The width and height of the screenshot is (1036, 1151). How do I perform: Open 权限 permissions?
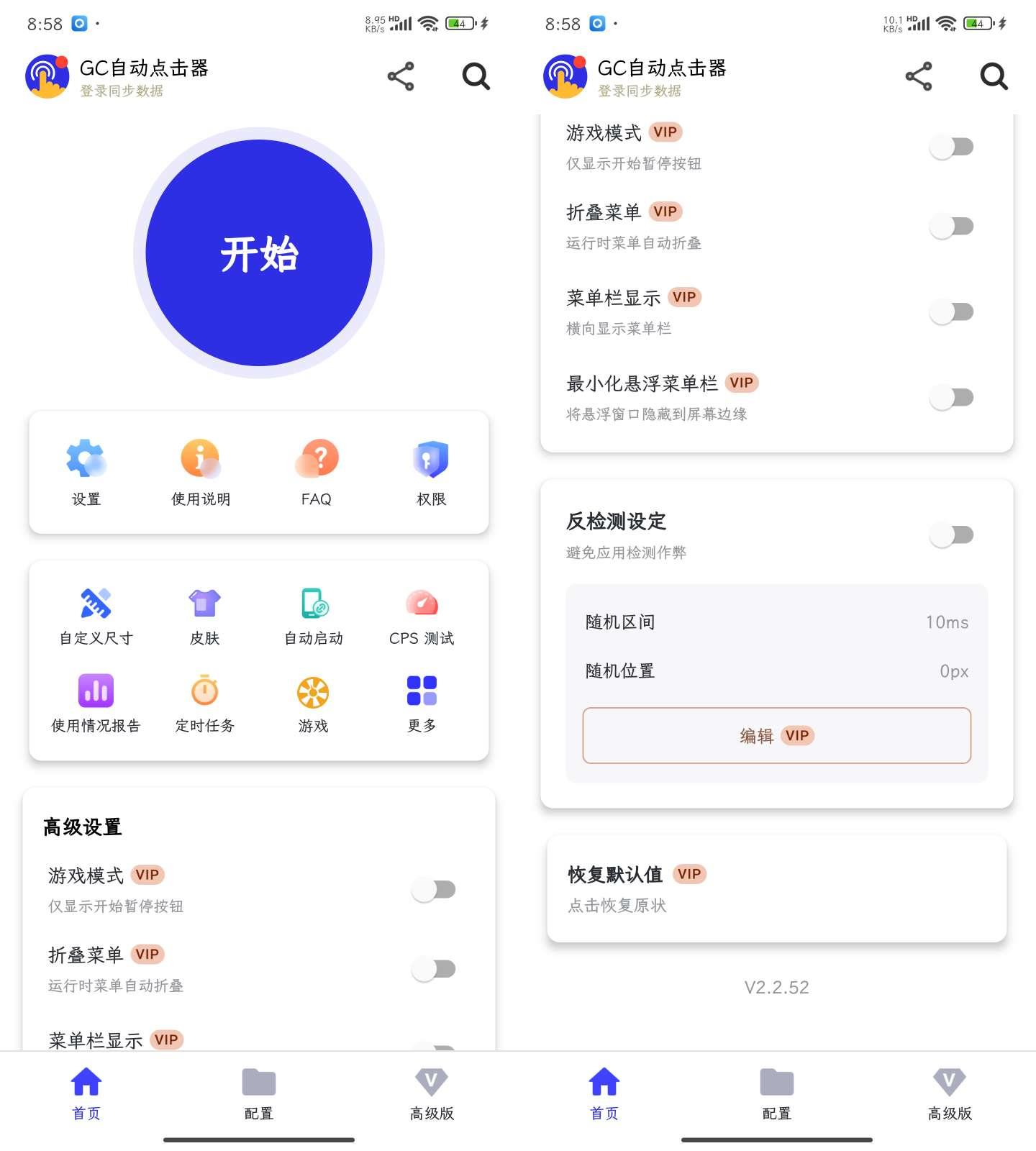point(431,471)
